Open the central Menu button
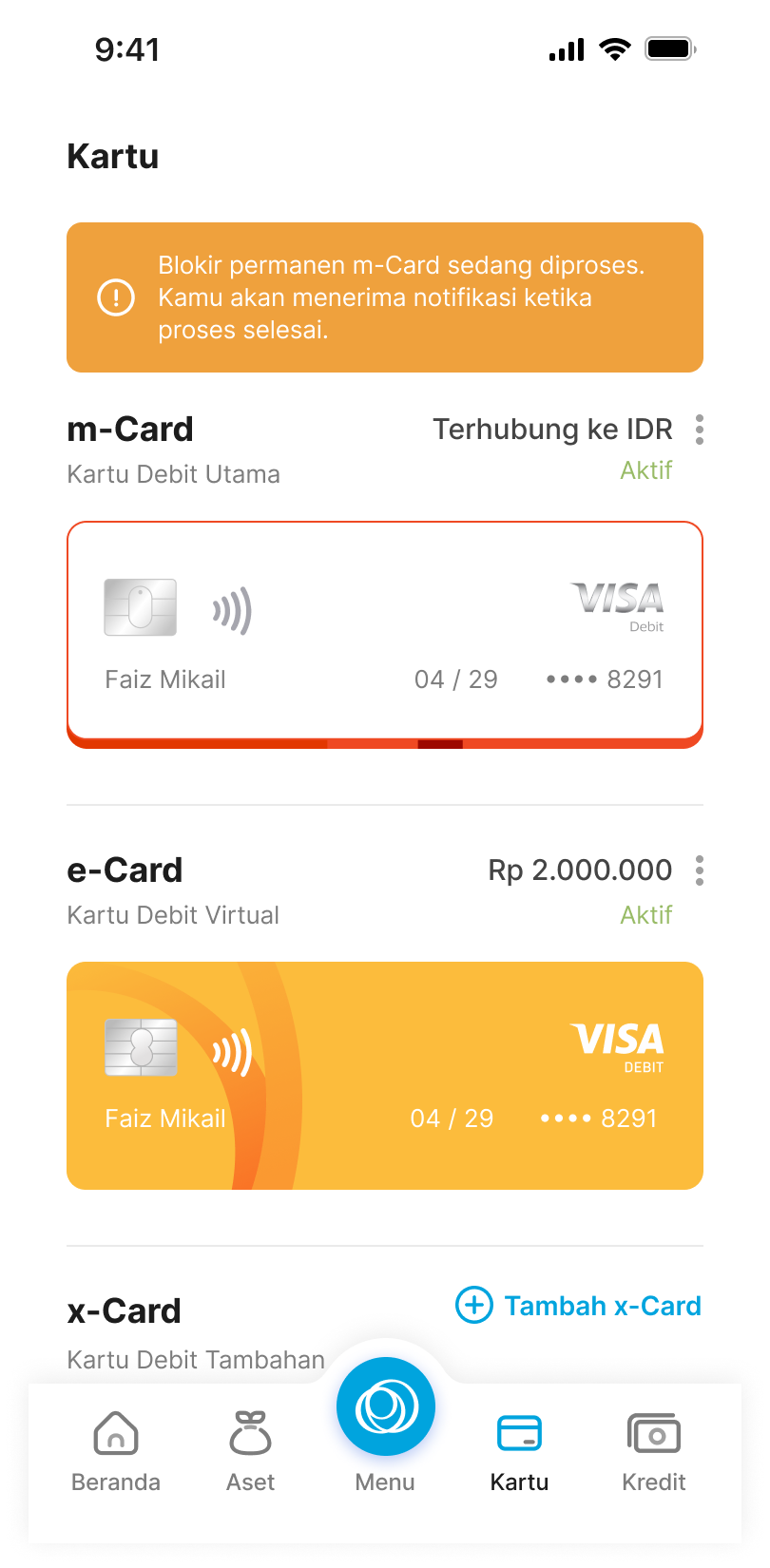The width and height of the screenshot is (770, 1568). pos(385,1408)
